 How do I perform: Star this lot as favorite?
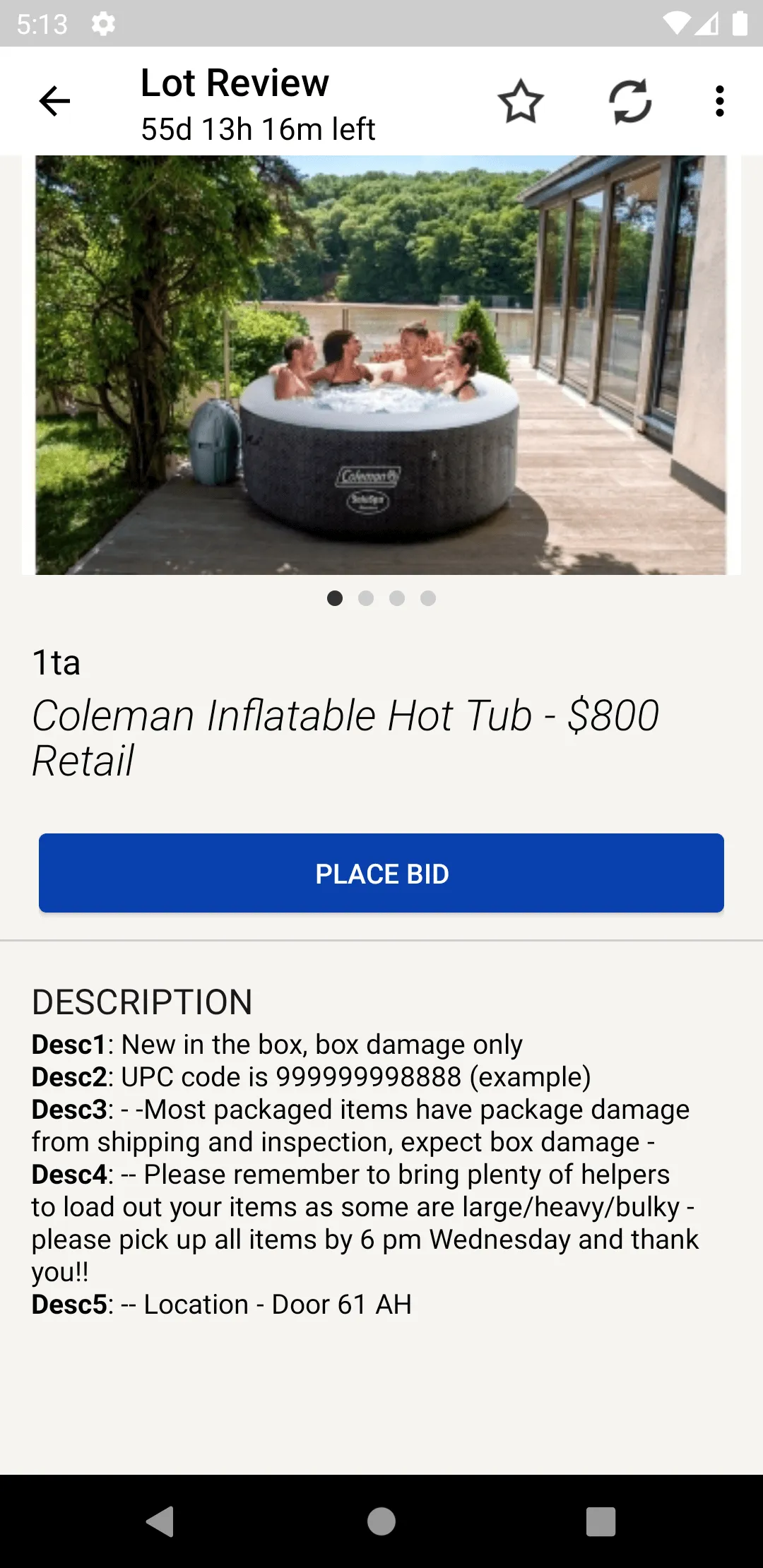(x=521, y=101)
